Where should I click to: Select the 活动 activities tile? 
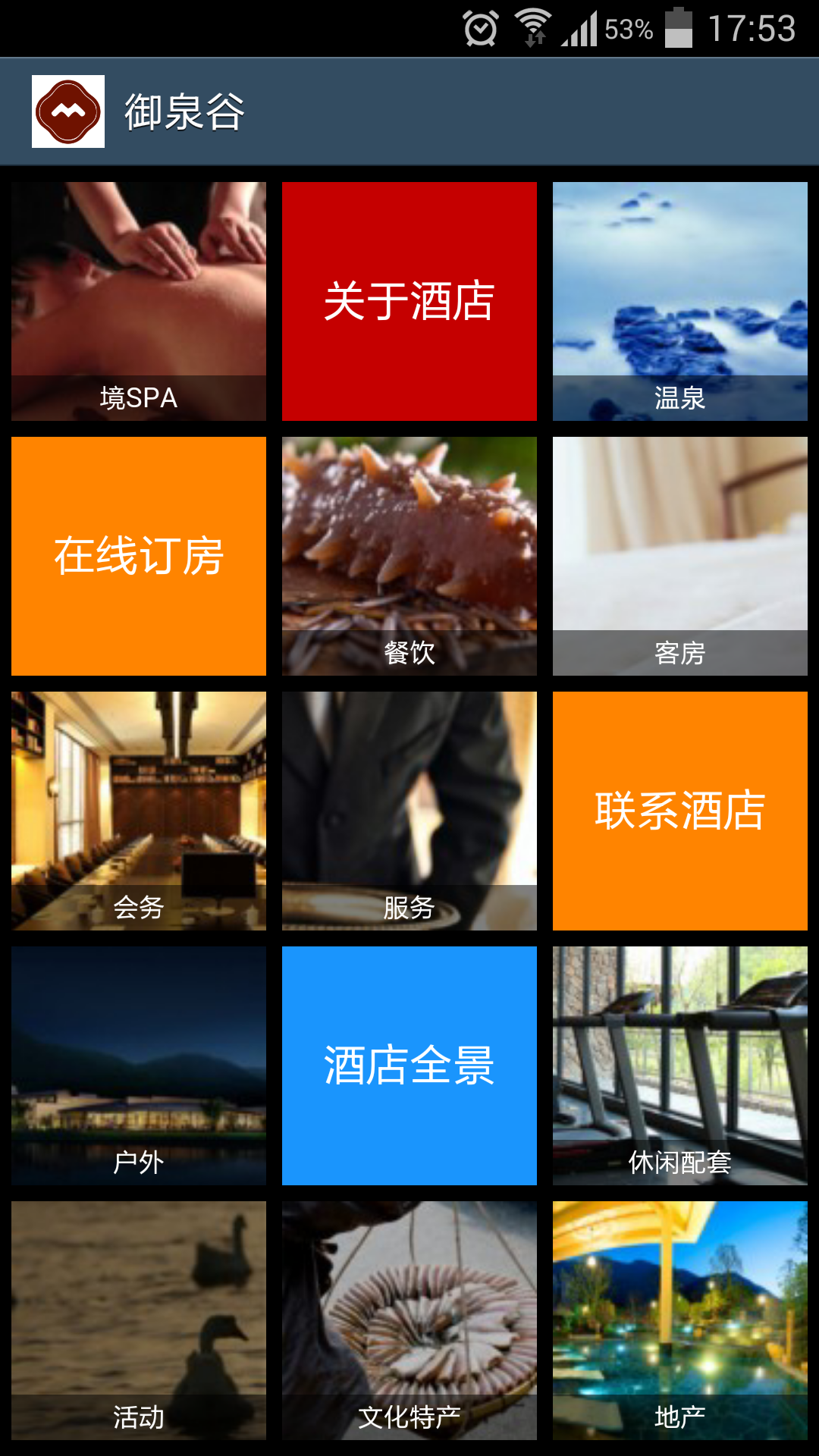pyautogui.click(x=139, y=1320)
